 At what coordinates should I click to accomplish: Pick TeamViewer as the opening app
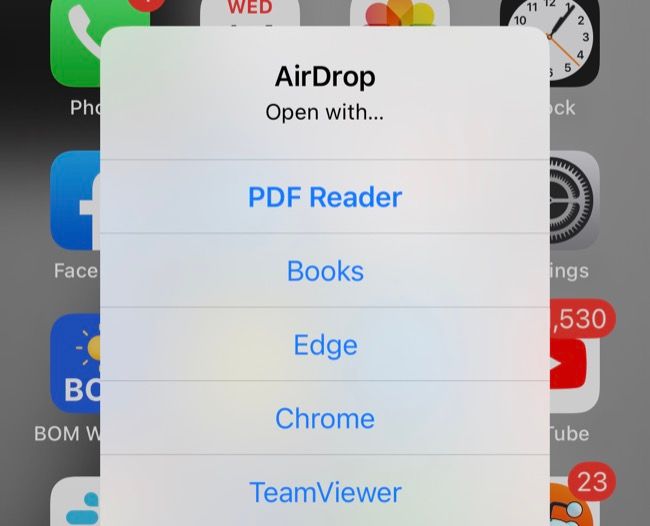click(325, 492)
